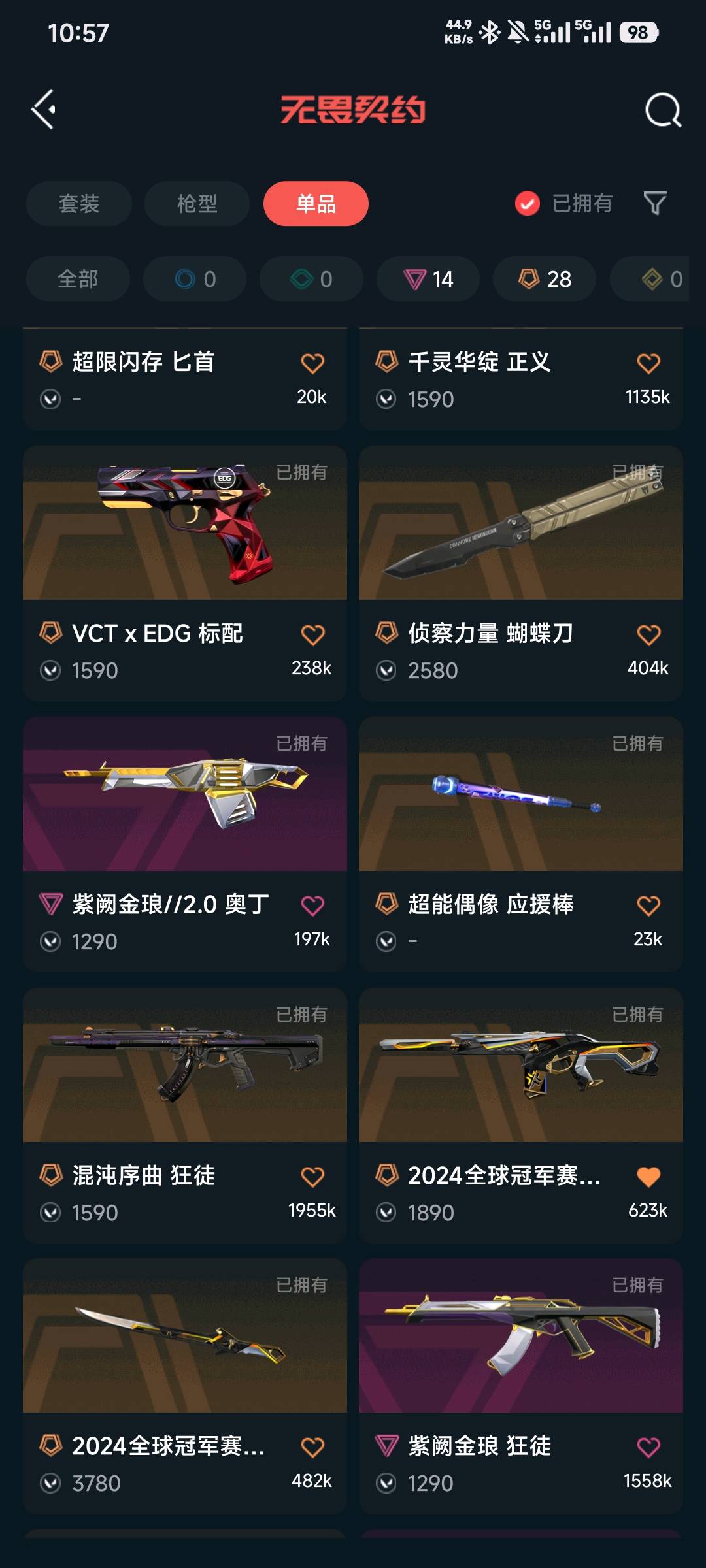Uncheck the 已拥有 checkbox

[527, 203]
